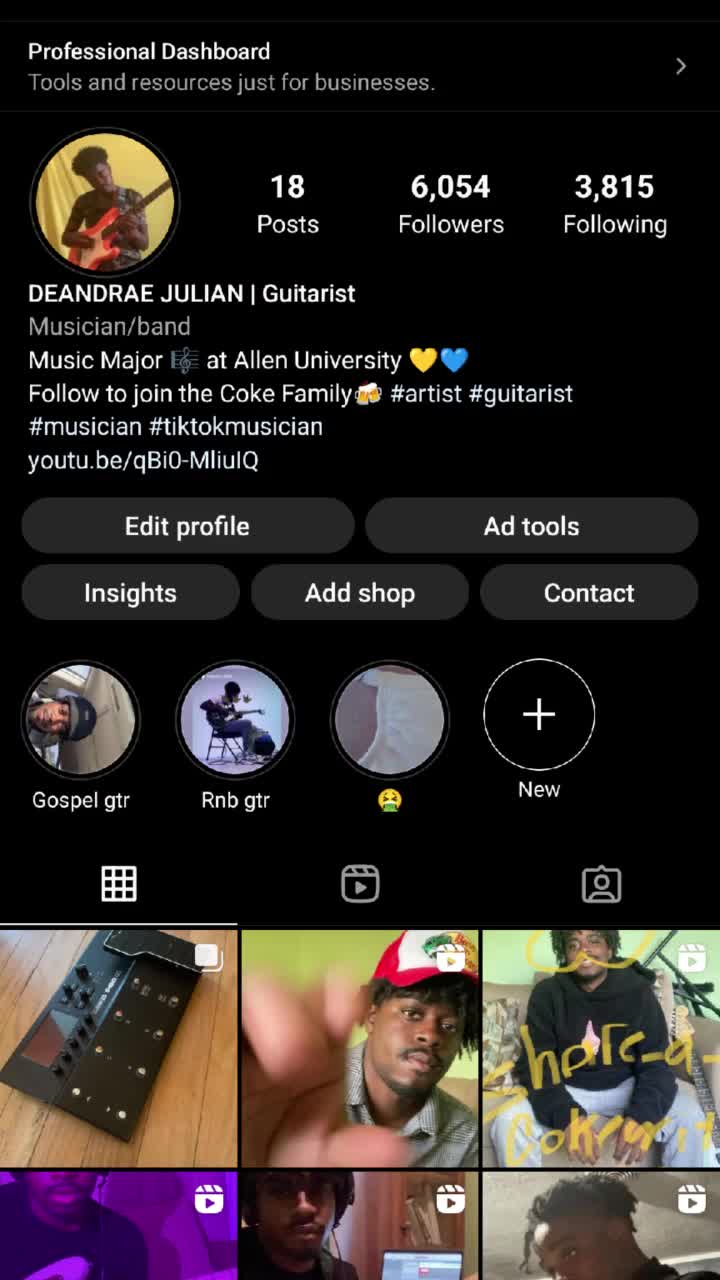720x1280 pixels.
Task: Open Ad tools
Action: point(531,526)
